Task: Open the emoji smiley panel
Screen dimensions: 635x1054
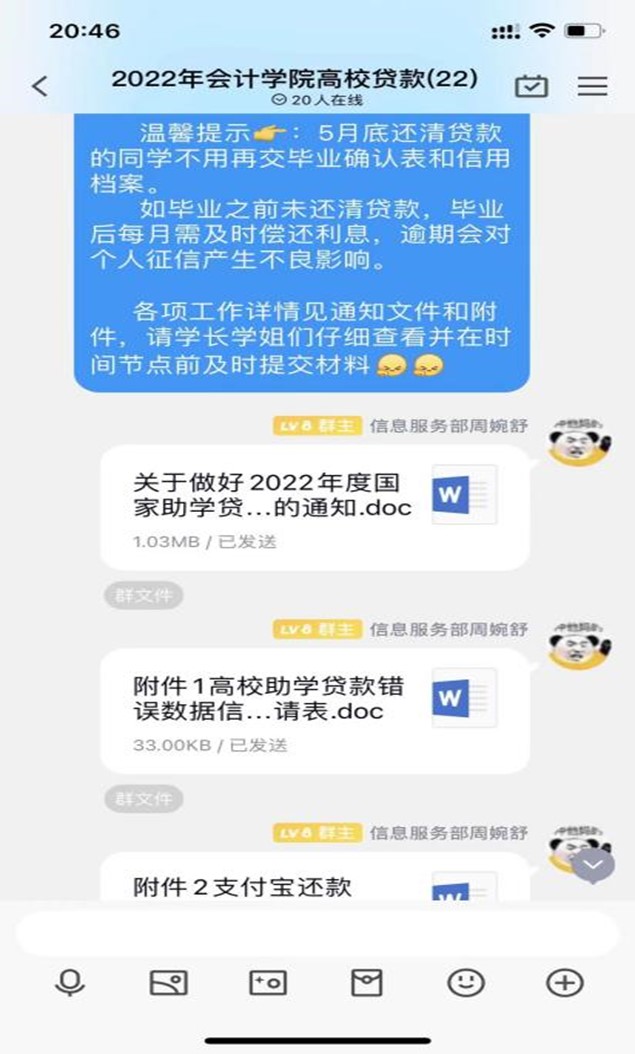Action: click(466, 983)
